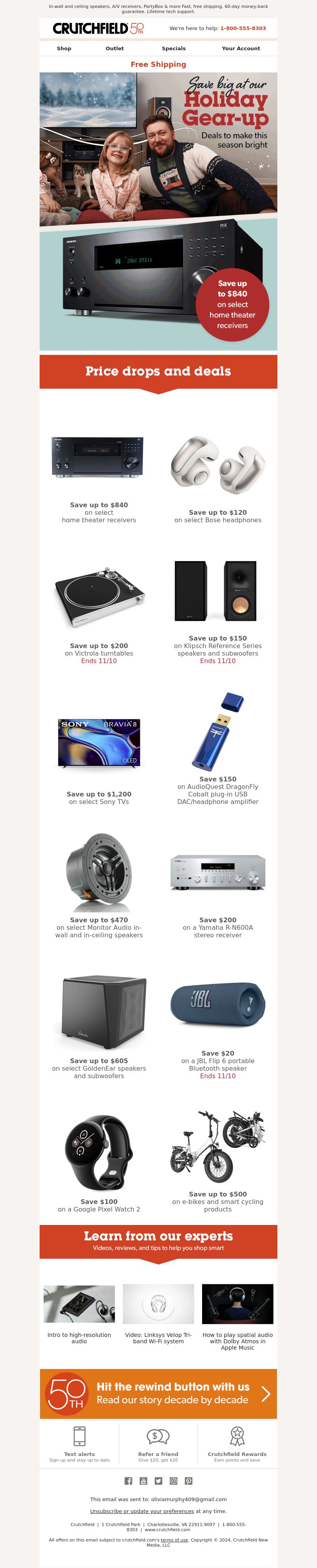Tap Unsubscribe or update your preferences

tap(141, 1511)
